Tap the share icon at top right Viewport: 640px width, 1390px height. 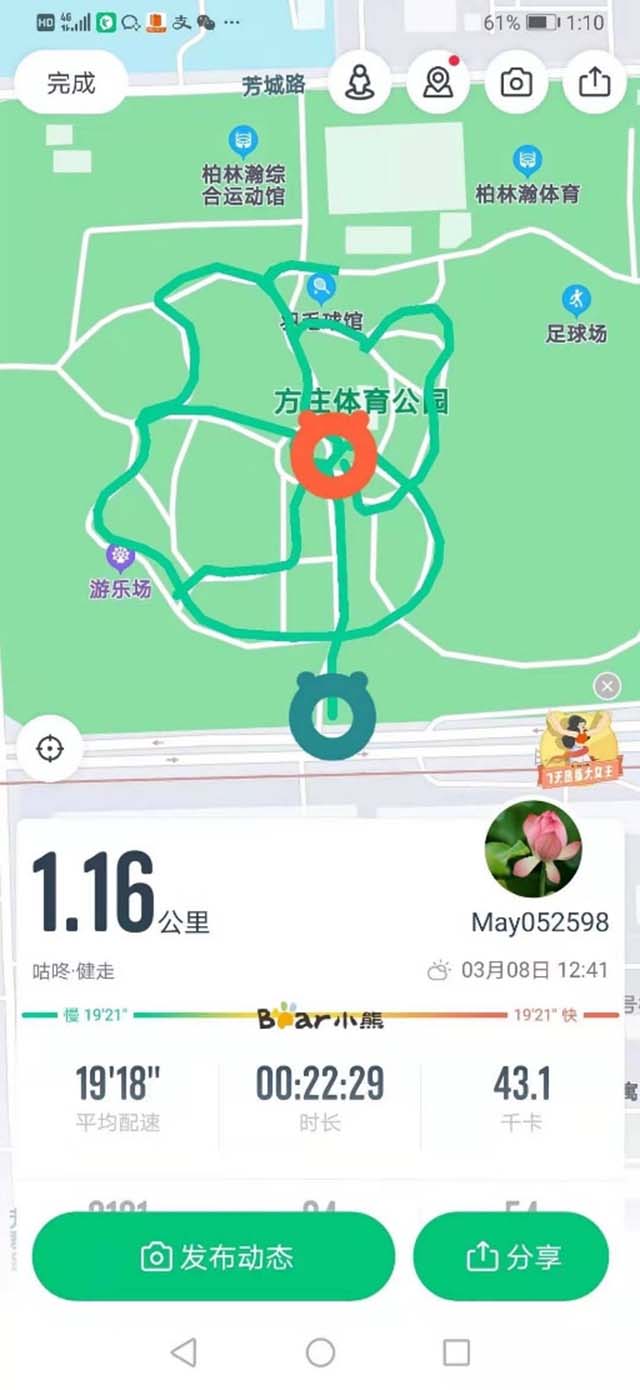594,83
